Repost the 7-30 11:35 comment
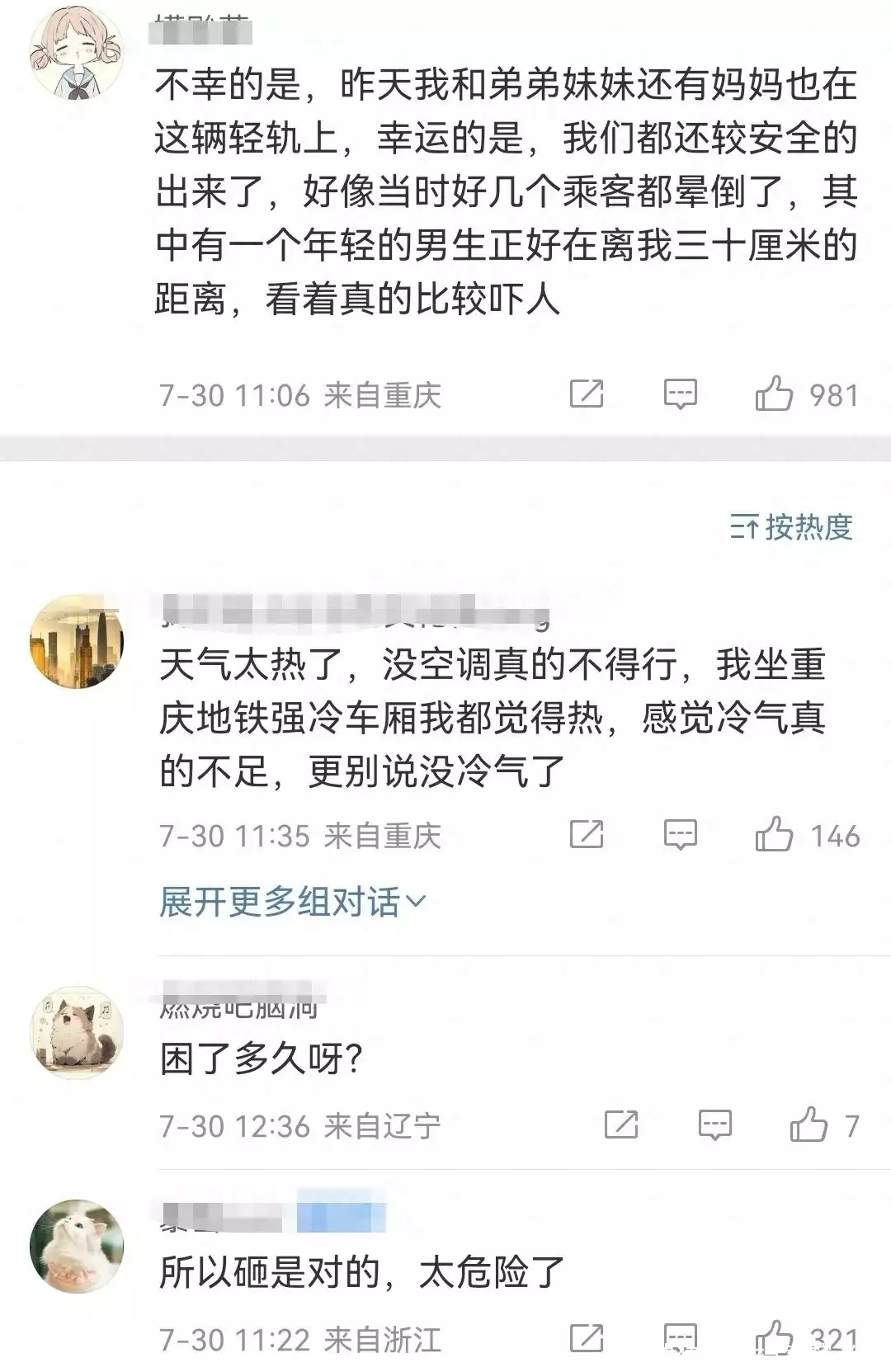 (x=587, y=835)
